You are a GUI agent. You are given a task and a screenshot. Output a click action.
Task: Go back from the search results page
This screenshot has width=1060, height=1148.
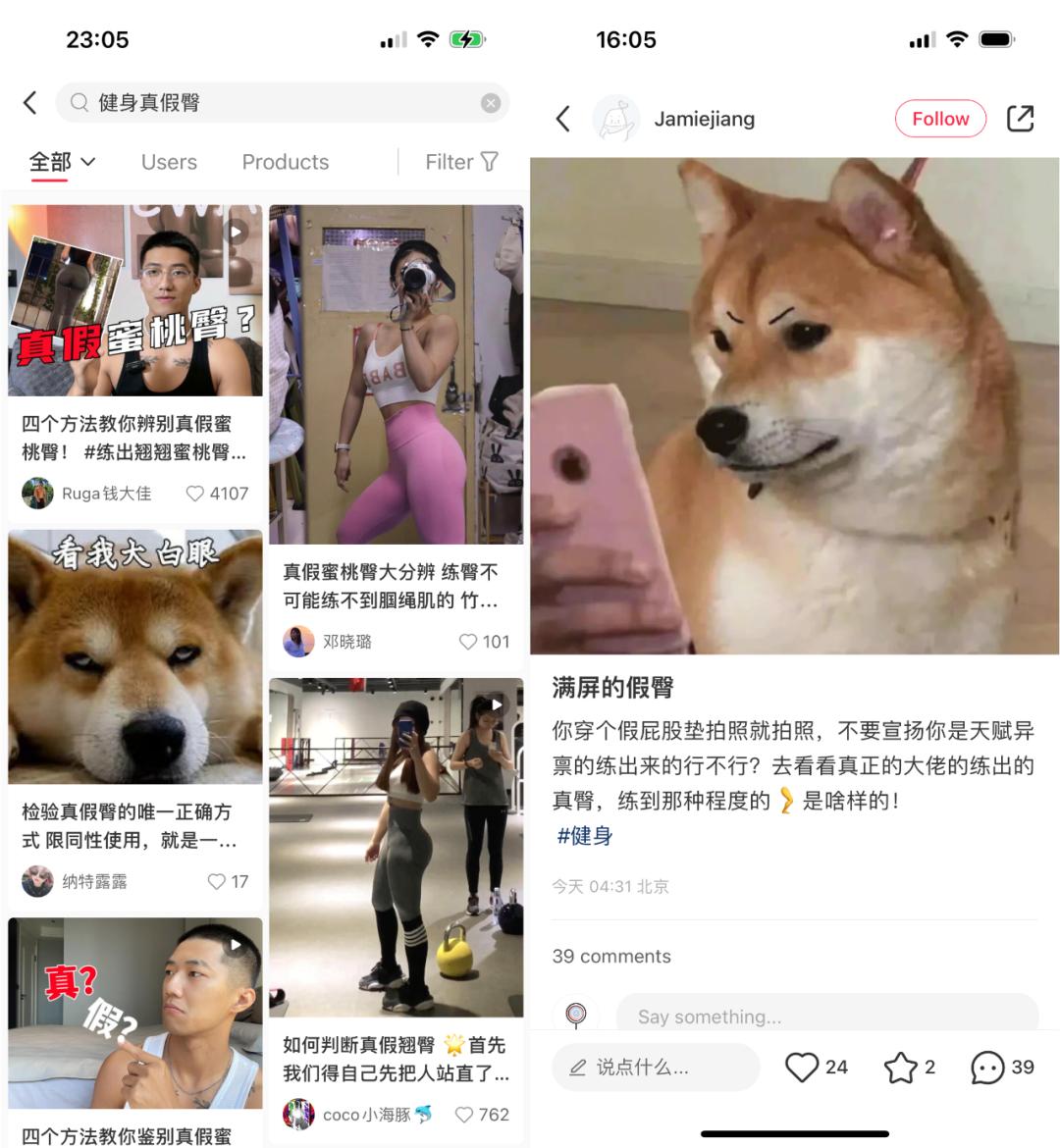point(30,103)
